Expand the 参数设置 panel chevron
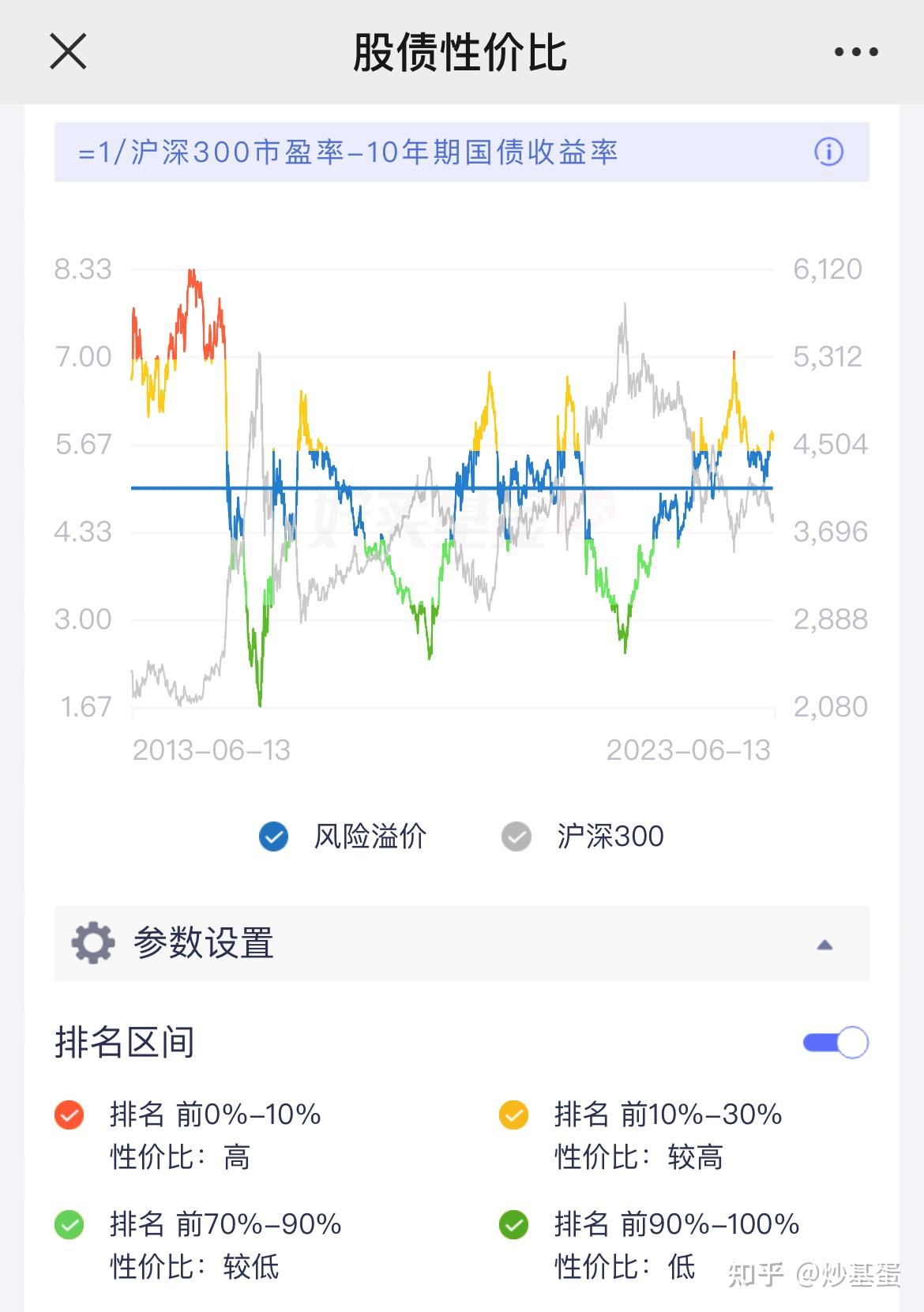Screen dimensions: 924x1312 (x=824, y=943)
